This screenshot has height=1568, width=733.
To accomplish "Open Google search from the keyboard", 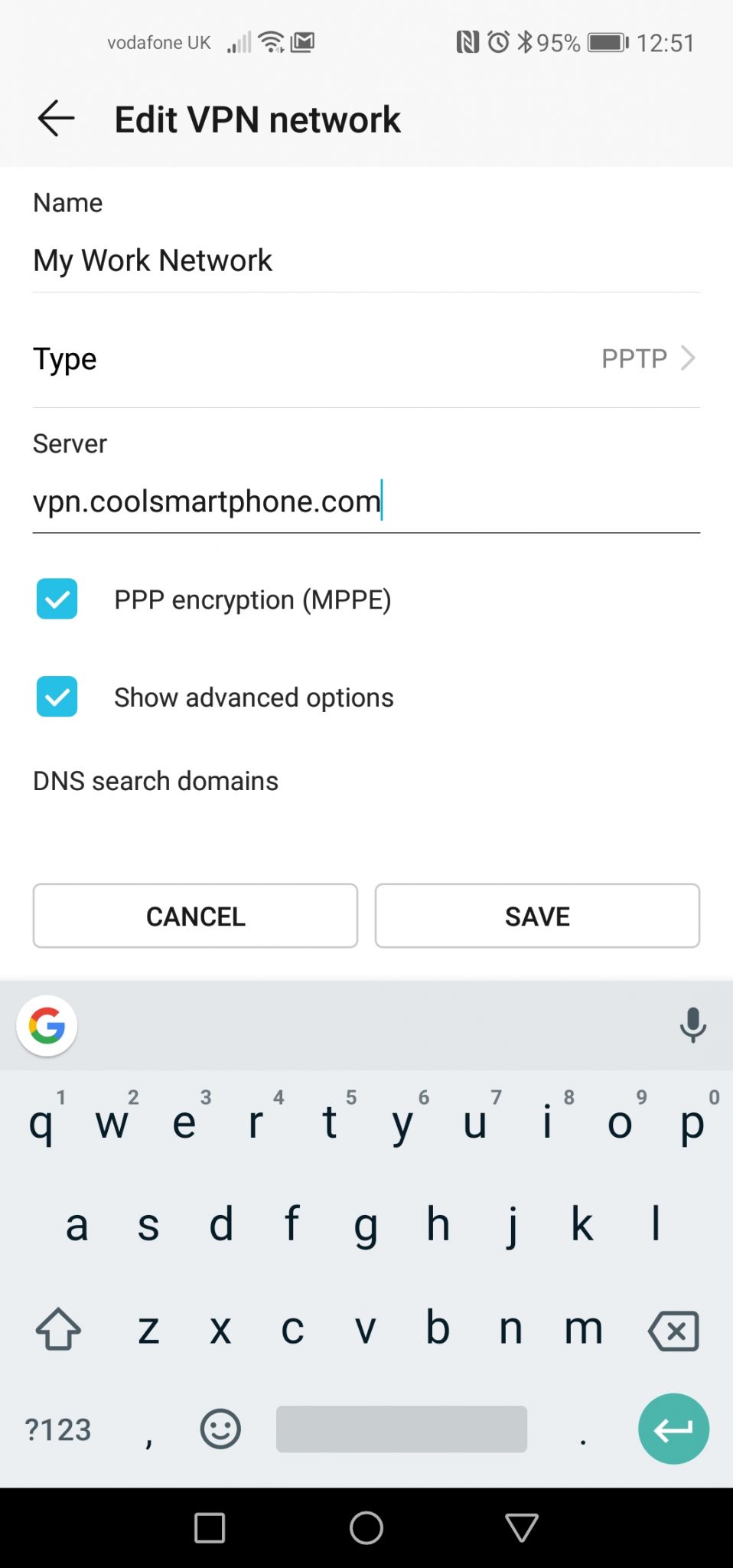I will click(47, 1025).
